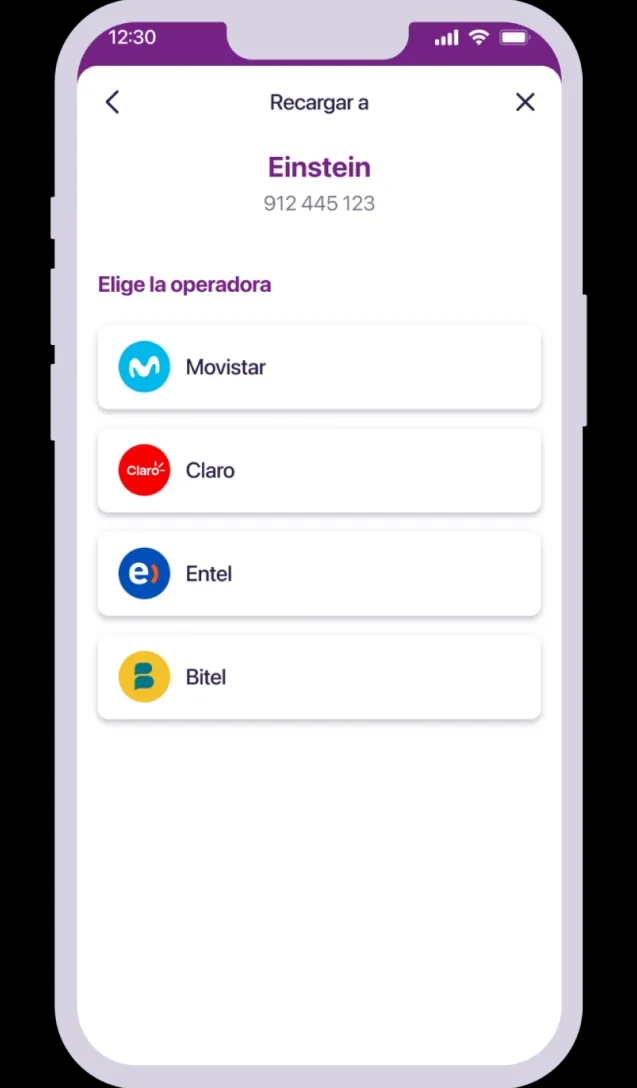637x1088 pixels.
Task: Choose the Claro operator
Action: point(319,470)
